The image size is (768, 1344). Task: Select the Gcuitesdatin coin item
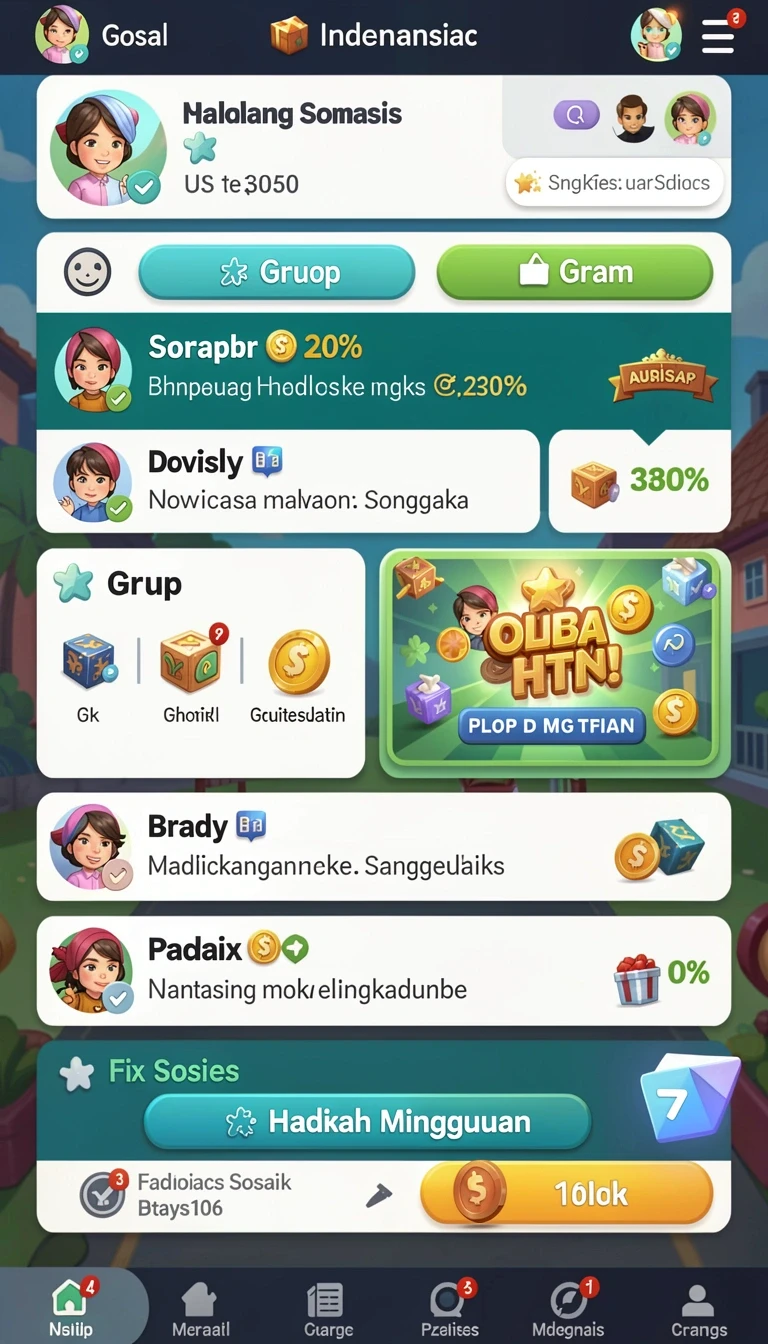[x=298, y=674]
